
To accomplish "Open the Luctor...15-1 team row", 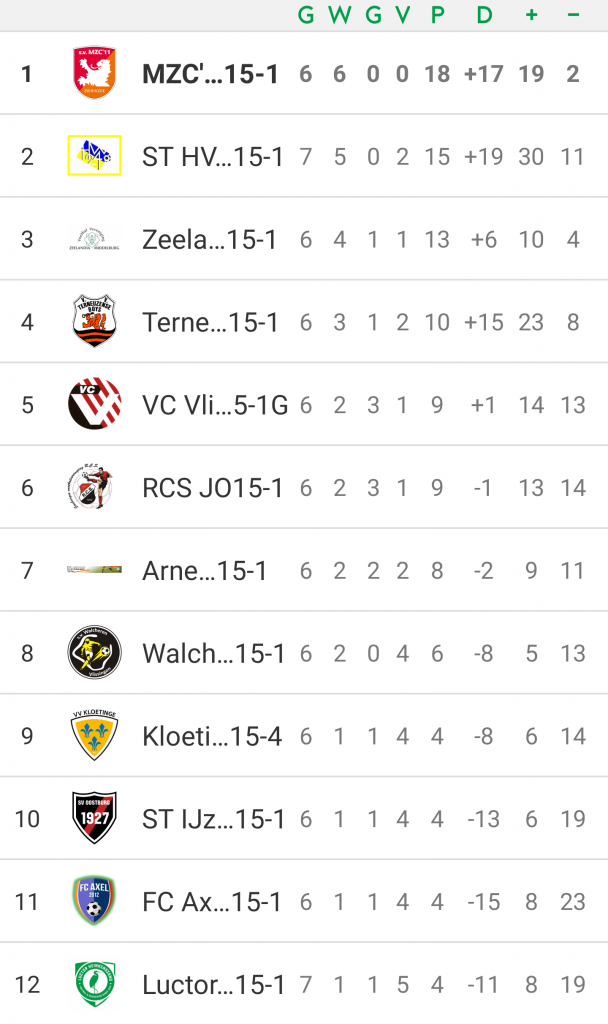I will (x=304, y=984).
